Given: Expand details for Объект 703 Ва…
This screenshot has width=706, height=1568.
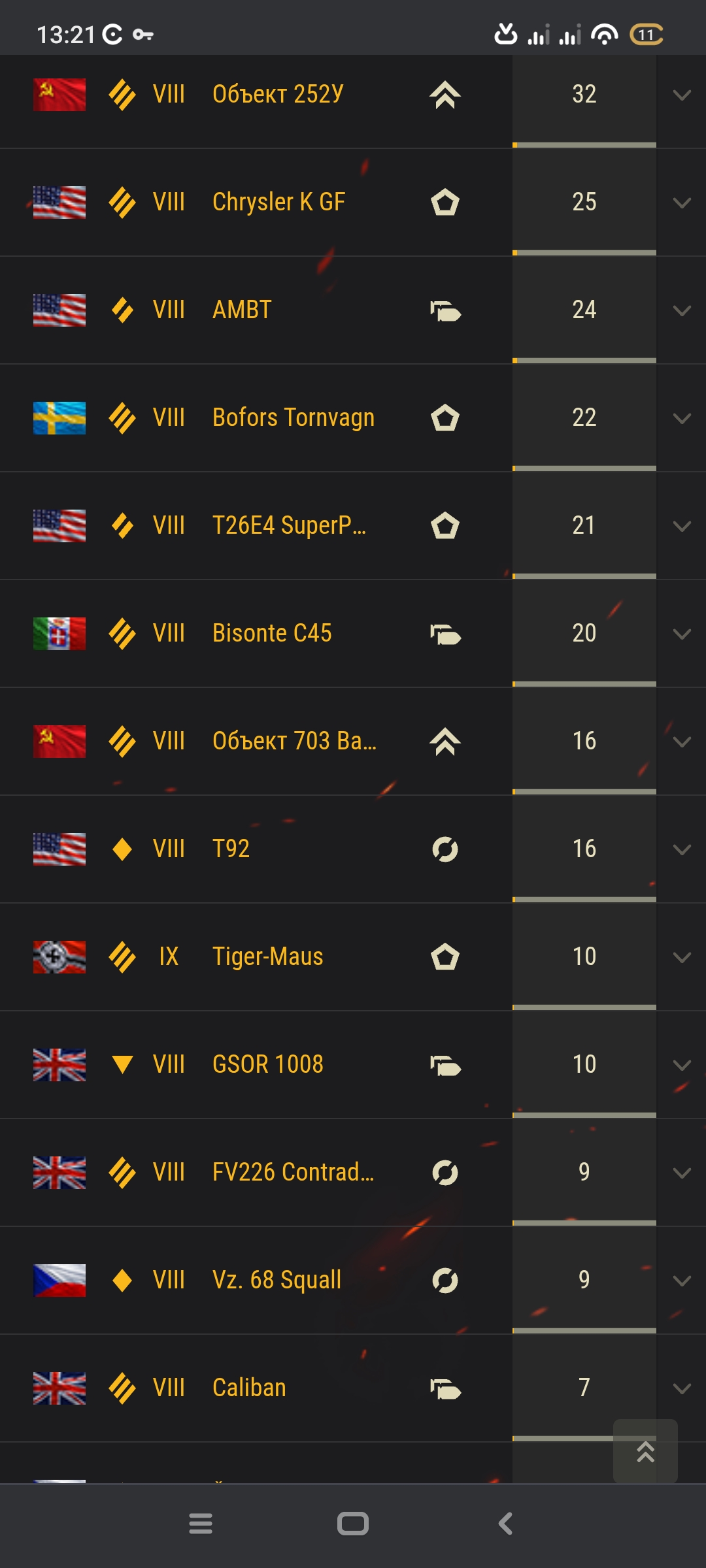Looking at the screenshot, I should pyautogui.click(x=682, y=742).
